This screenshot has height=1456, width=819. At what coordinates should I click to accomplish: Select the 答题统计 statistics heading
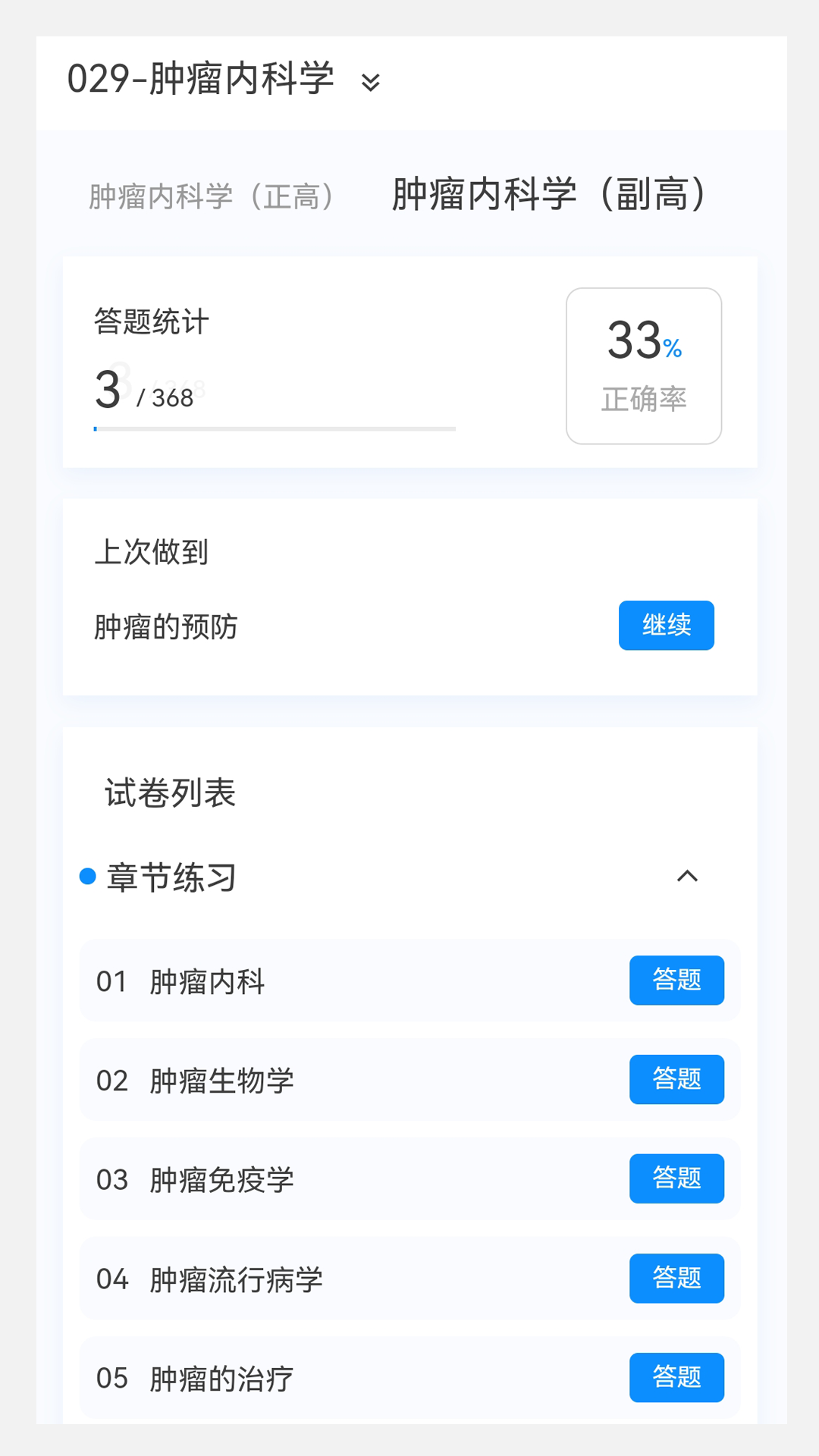[150, 322]
